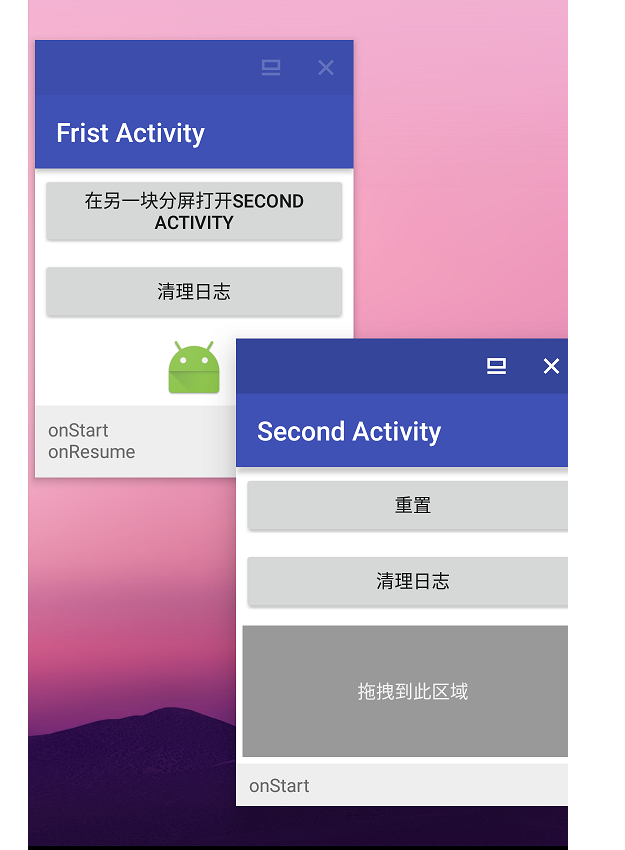The height and width of the screenshot is (850, 625).
Task: Clear logs in Frist Activity (清理日志)
Action: pyautogui.click(x=194, y=292)
